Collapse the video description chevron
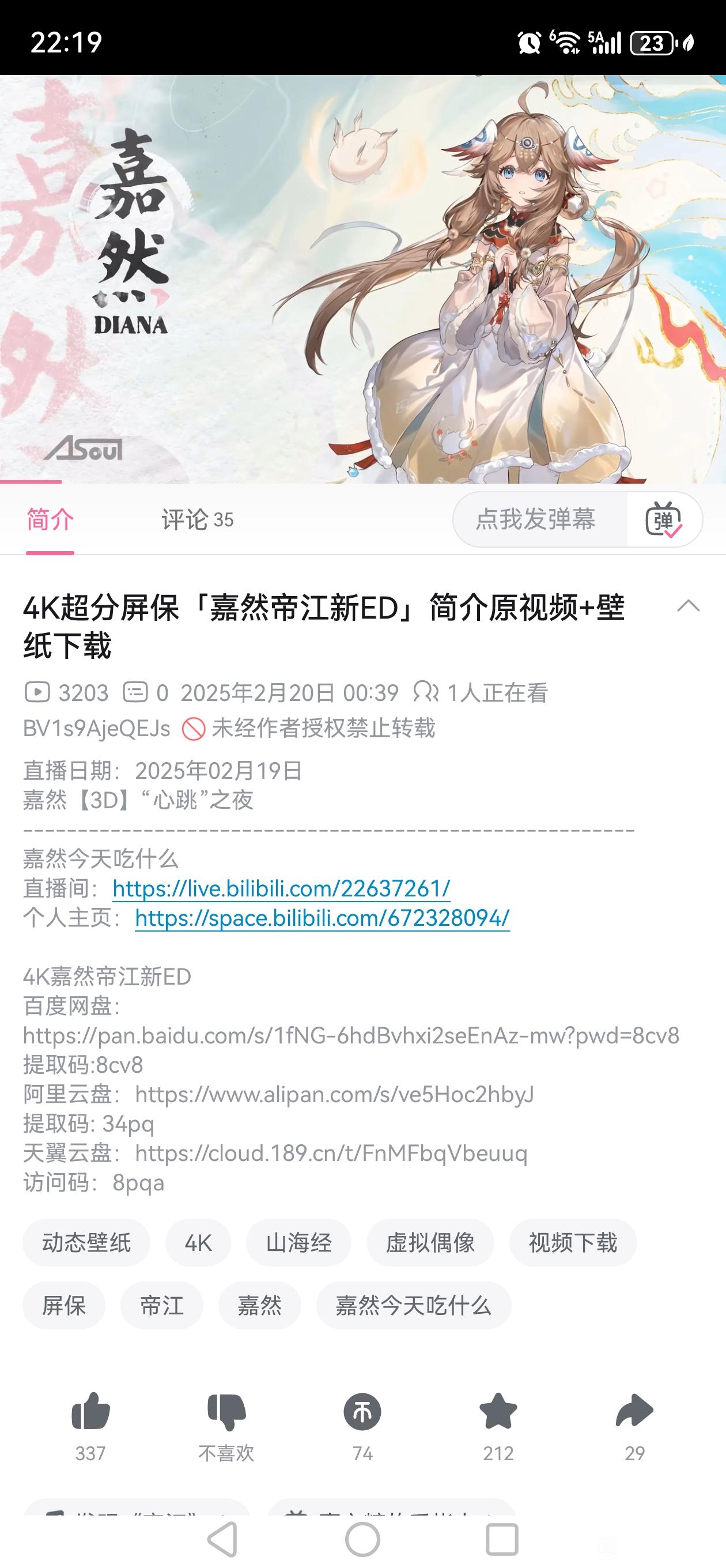The height and width of the screenshot is (1568, 726). (x=689, y=606)
